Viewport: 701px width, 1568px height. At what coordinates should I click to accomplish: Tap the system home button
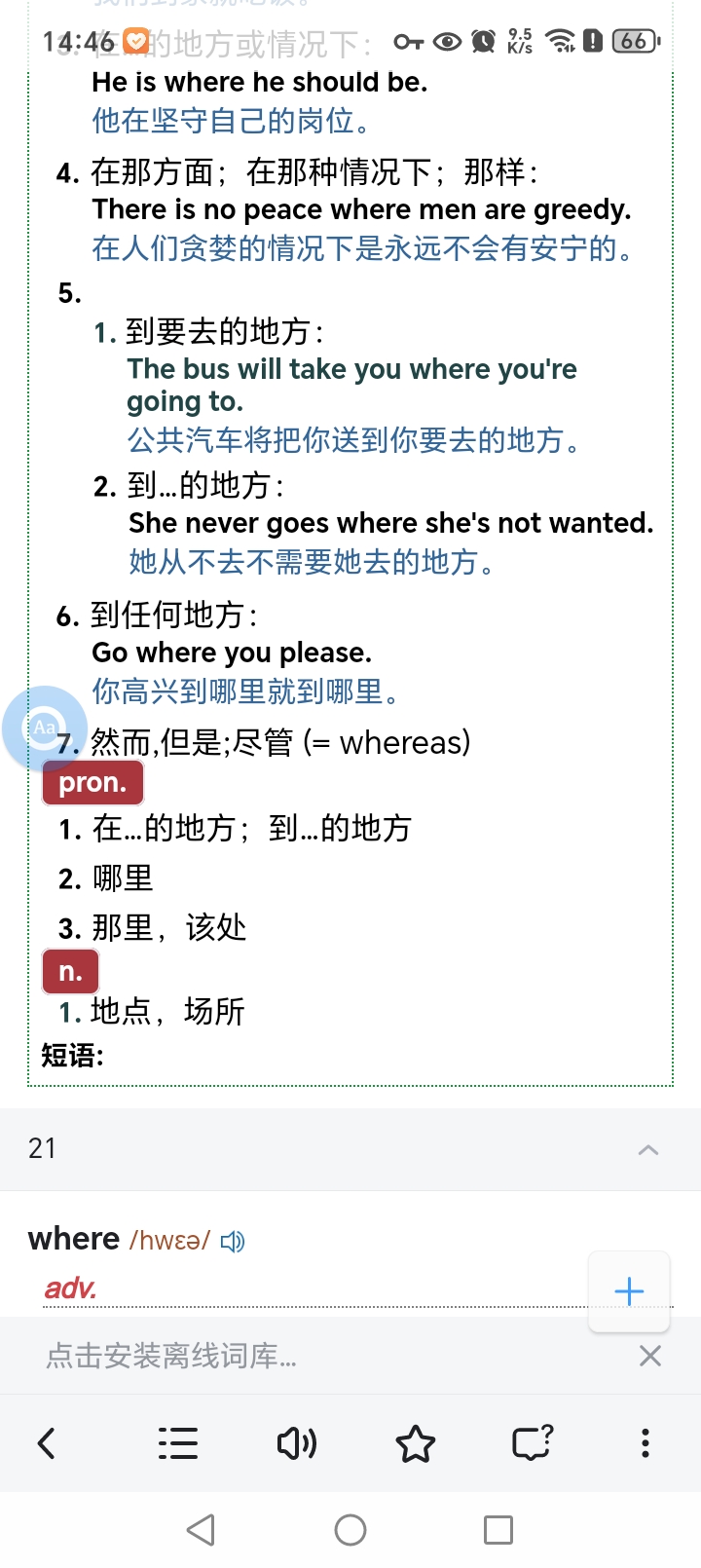(x=350, y=1529)
